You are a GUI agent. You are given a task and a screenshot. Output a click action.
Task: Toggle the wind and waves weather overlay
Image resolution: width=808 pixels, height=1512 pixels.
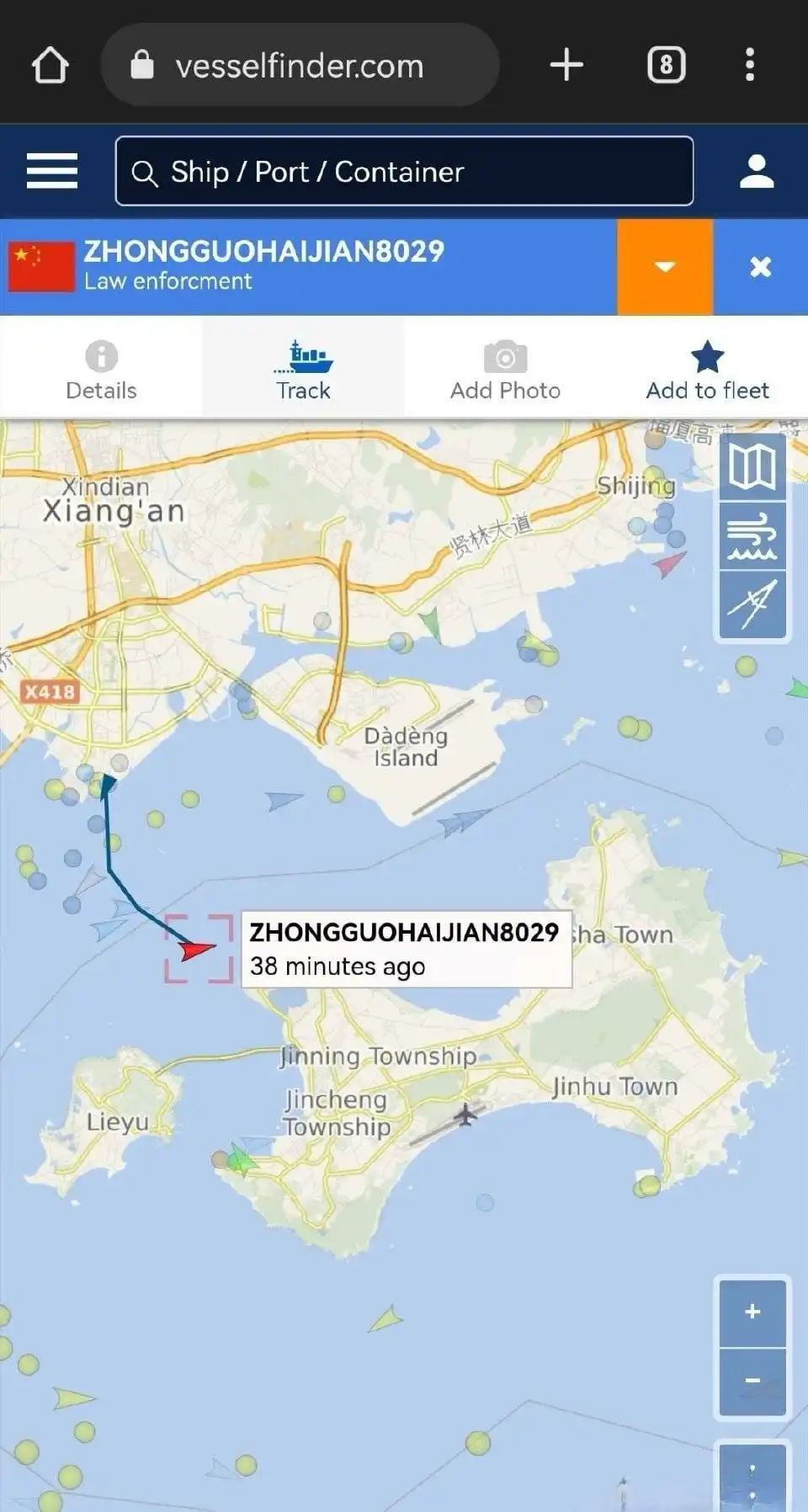coord(752,536)
